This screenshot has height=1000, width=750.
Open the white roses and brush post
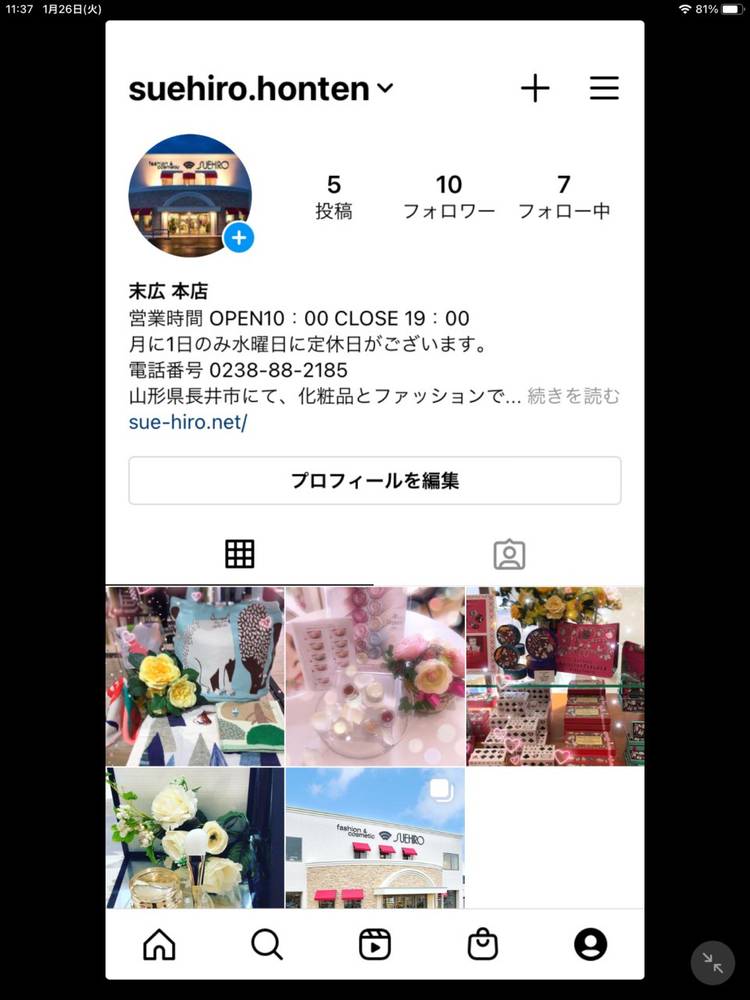(195, 838)
